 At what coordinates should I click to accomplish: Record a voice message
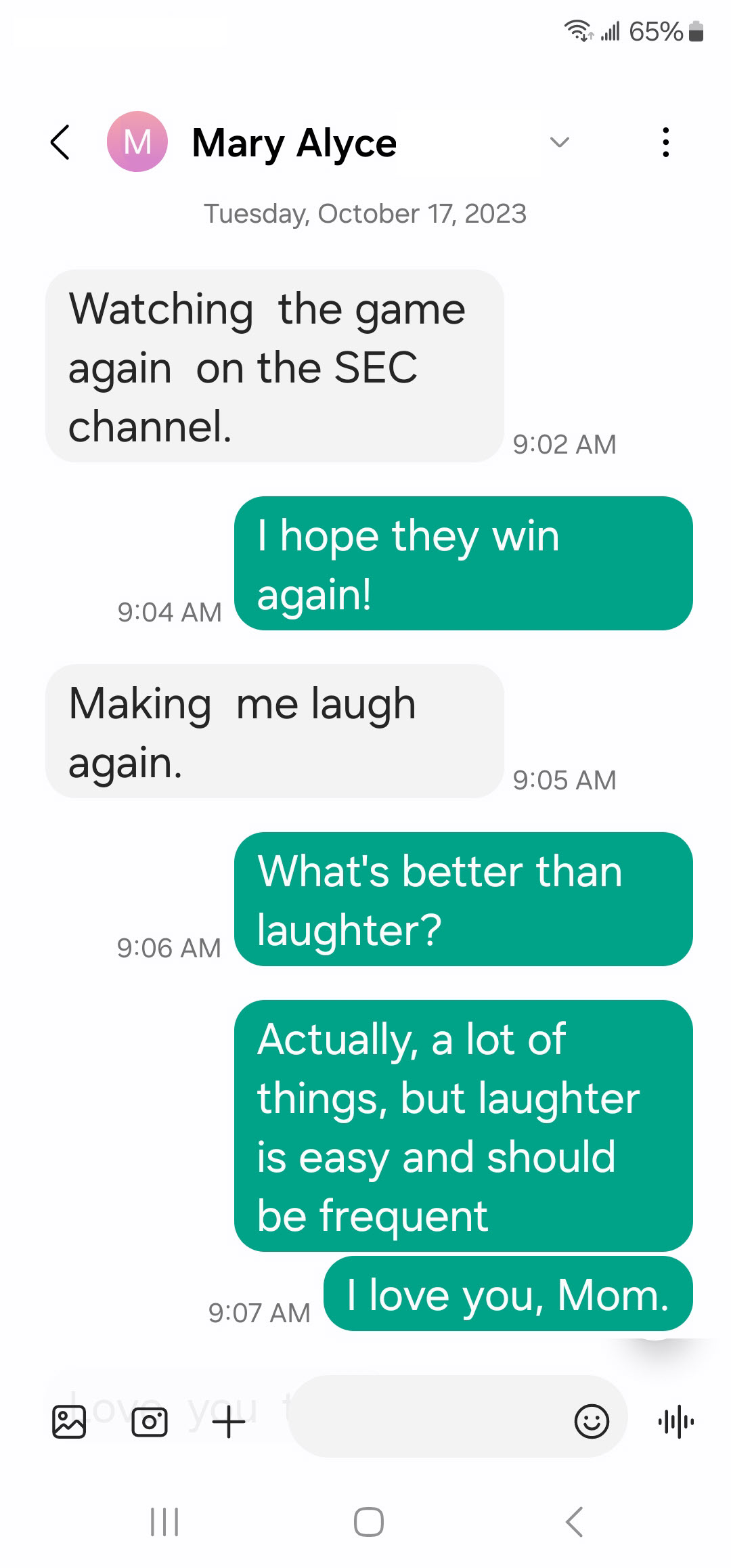[x=675, y=1421]
